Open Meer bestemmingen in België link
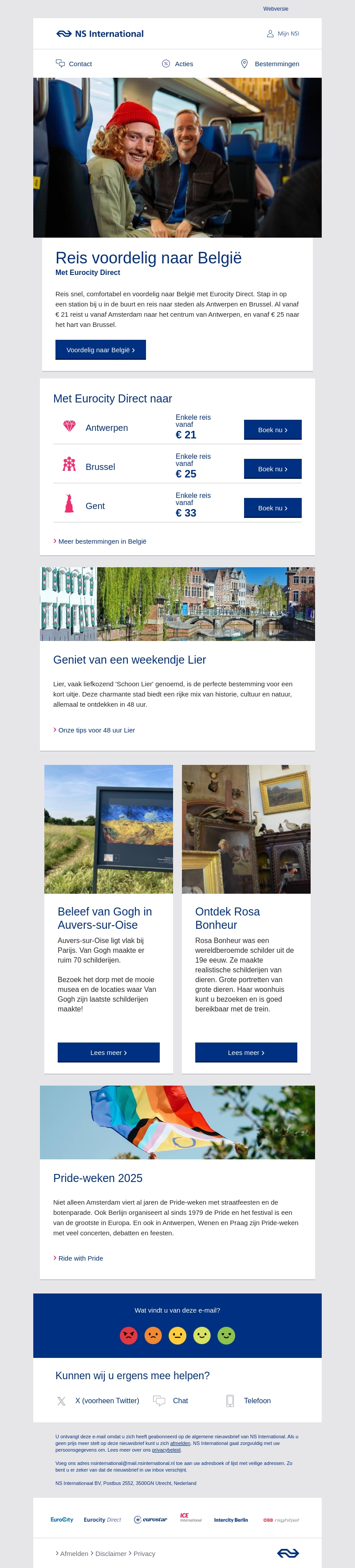355x1568 pixels. pyautogui.click(x=102, y=541)
